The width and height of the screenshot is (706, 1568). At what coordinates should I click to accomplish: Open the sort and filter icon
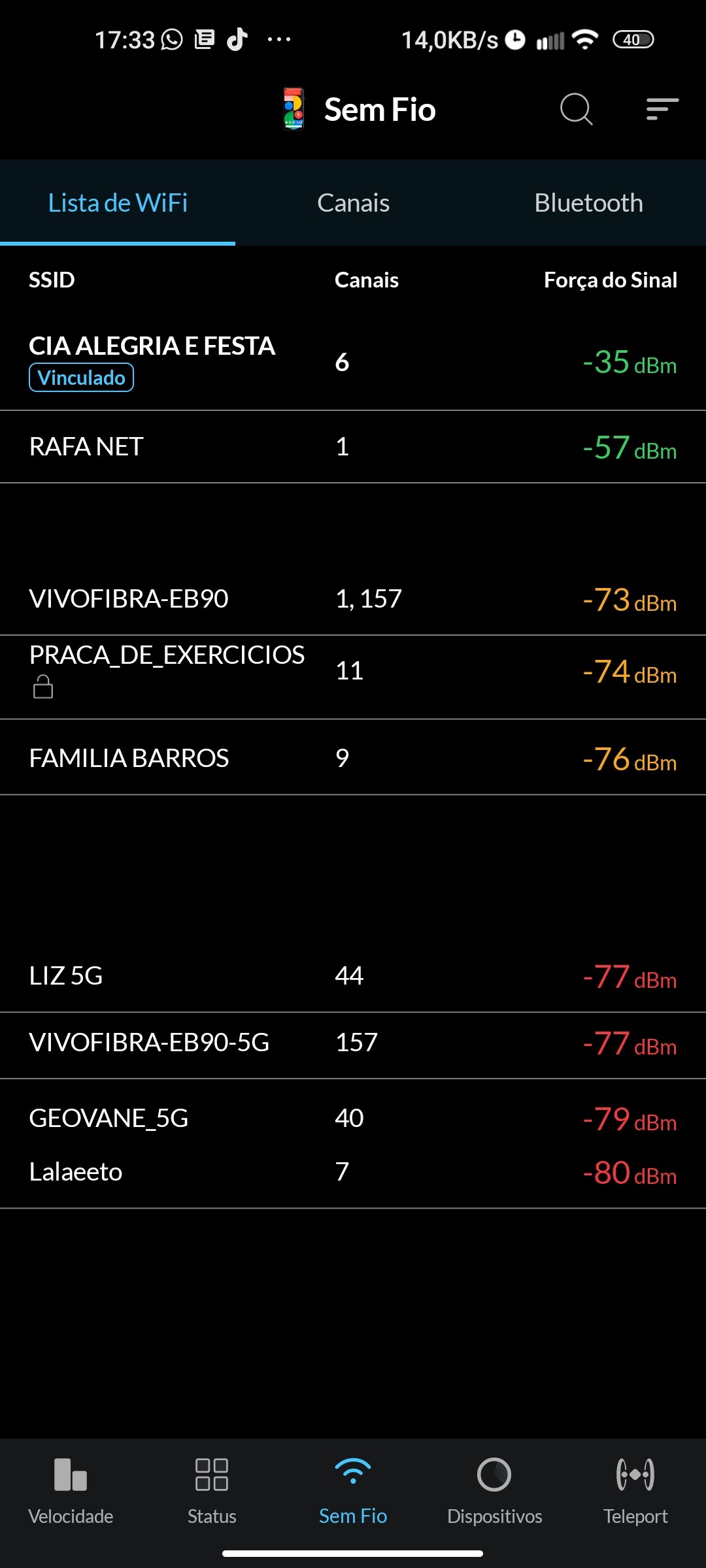(x=662, y=109)
